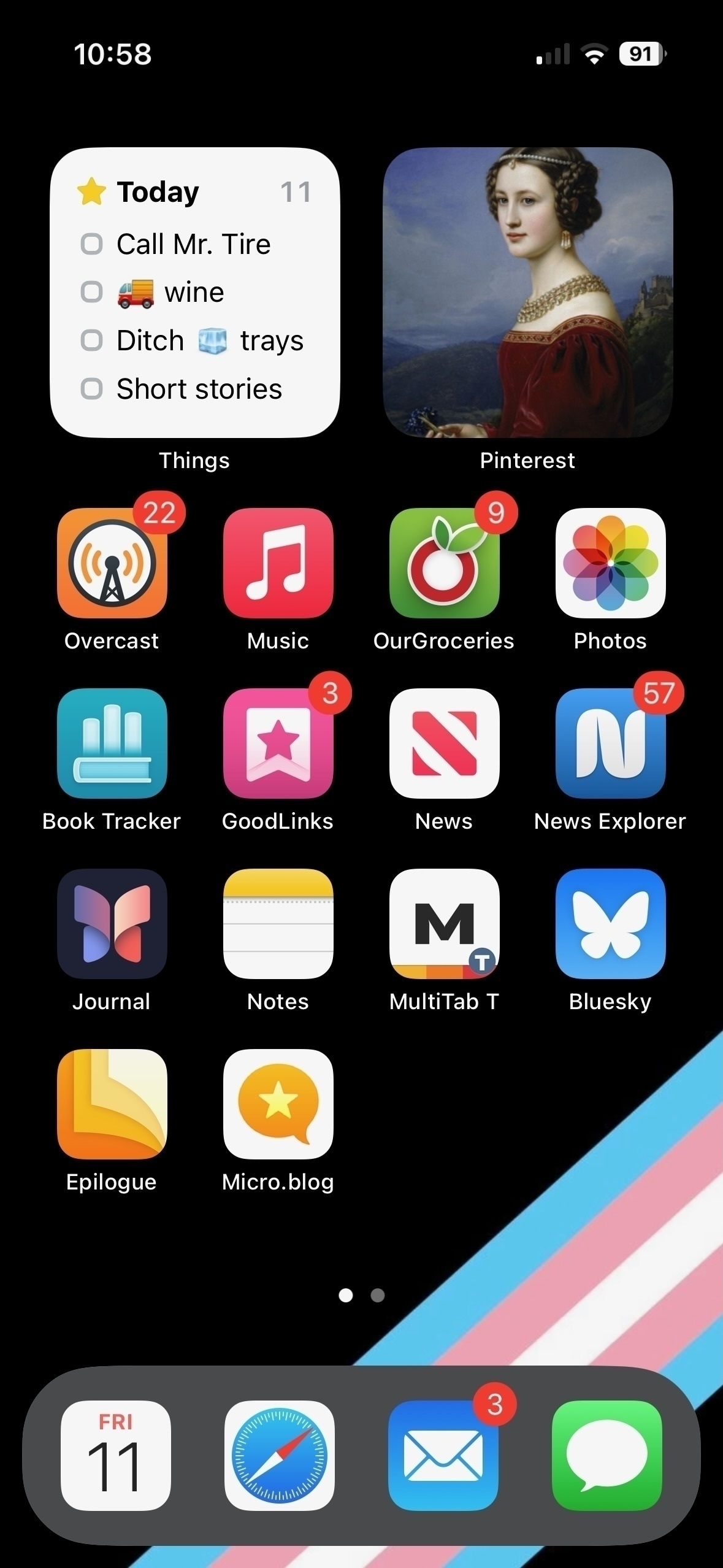Viewport: 723px width, 1568px height.
Task: Open GoodLinks app
Action: coord(278,743)
